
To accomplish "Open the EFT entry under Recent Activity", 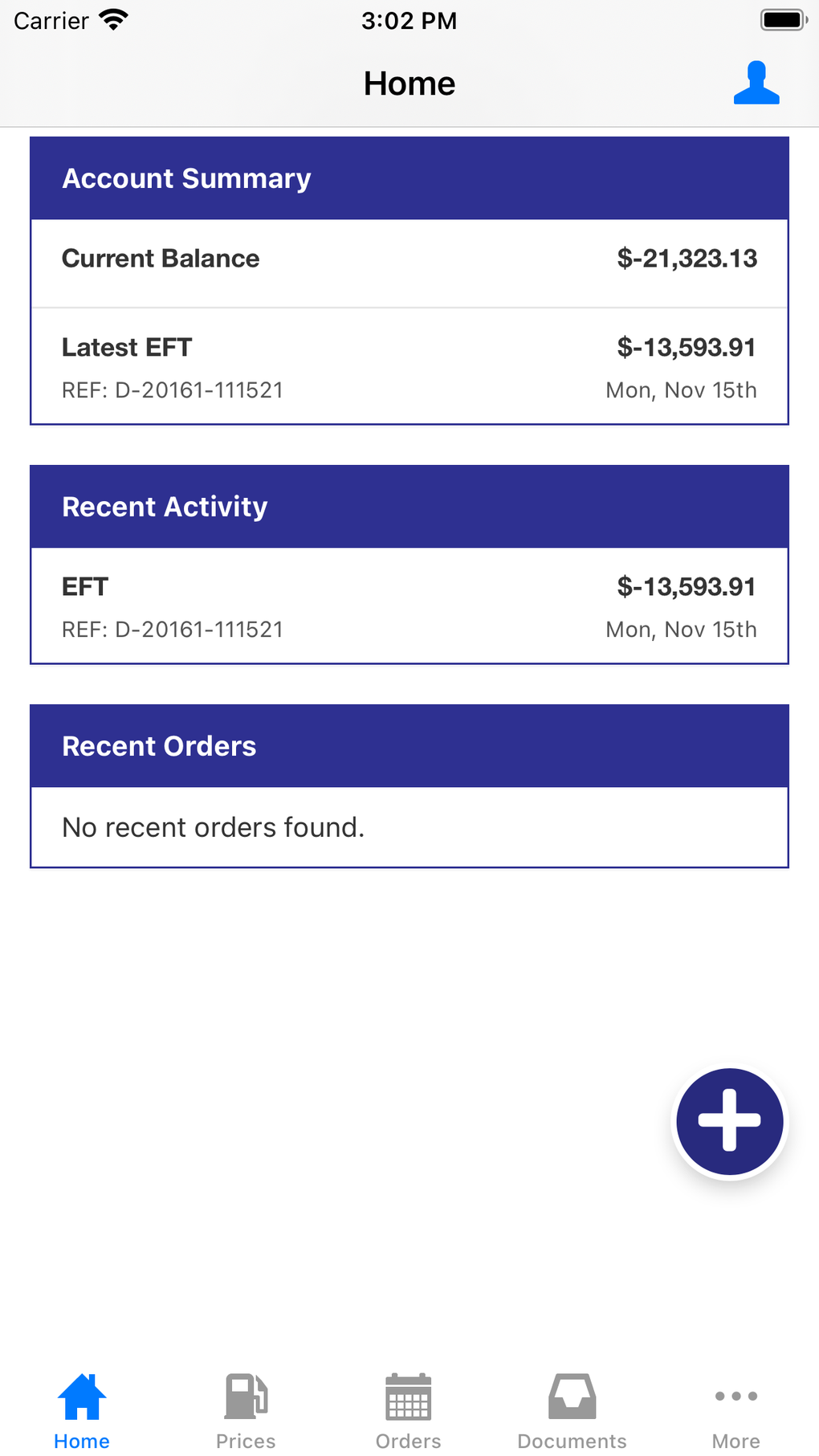I will pos(409,606).
